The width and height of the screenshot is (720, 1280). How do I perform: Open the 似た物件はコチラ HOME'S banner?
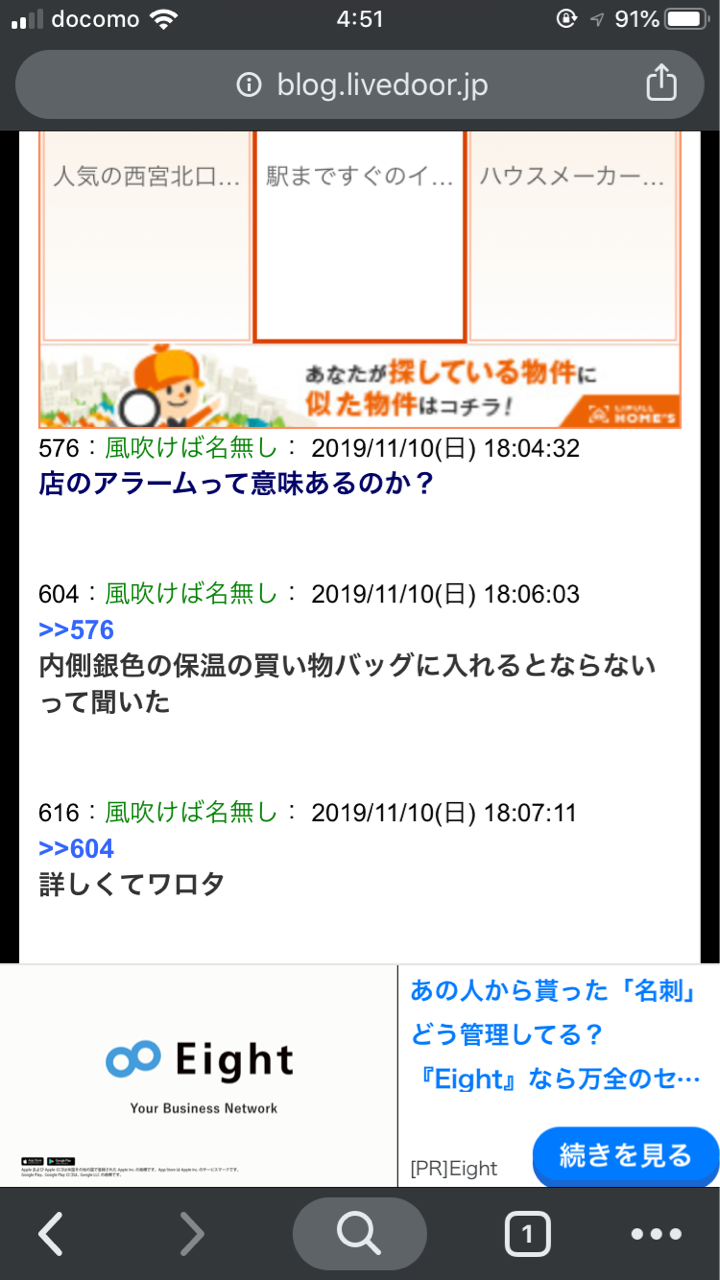pyautogui.click(x=360, y=386)
